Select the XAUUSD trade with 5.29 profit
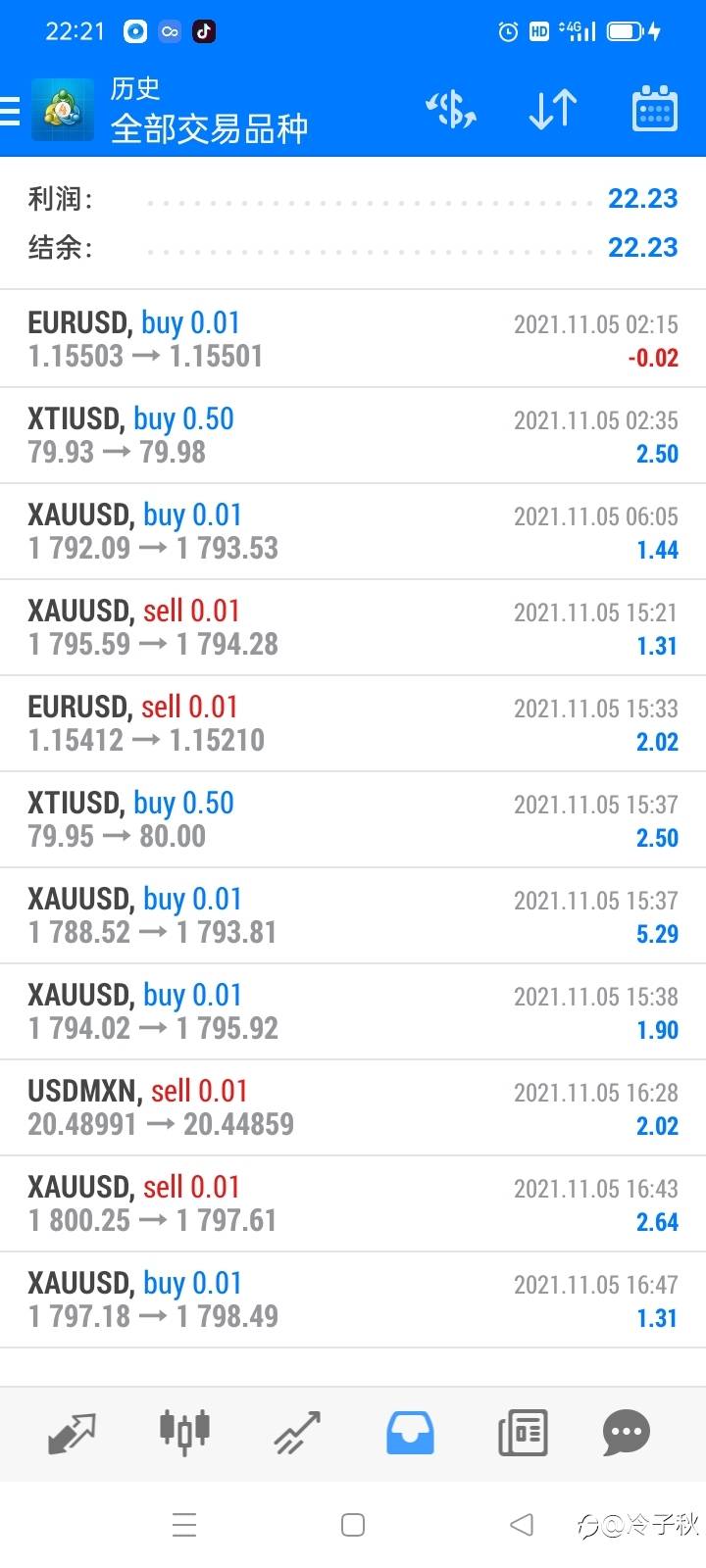706x1568 pixels. [353, 915]
